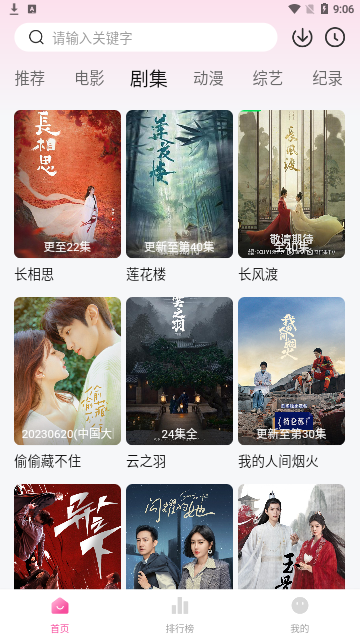Tap the keyword search field
The image size is (360, 640).
coord(146,38)
